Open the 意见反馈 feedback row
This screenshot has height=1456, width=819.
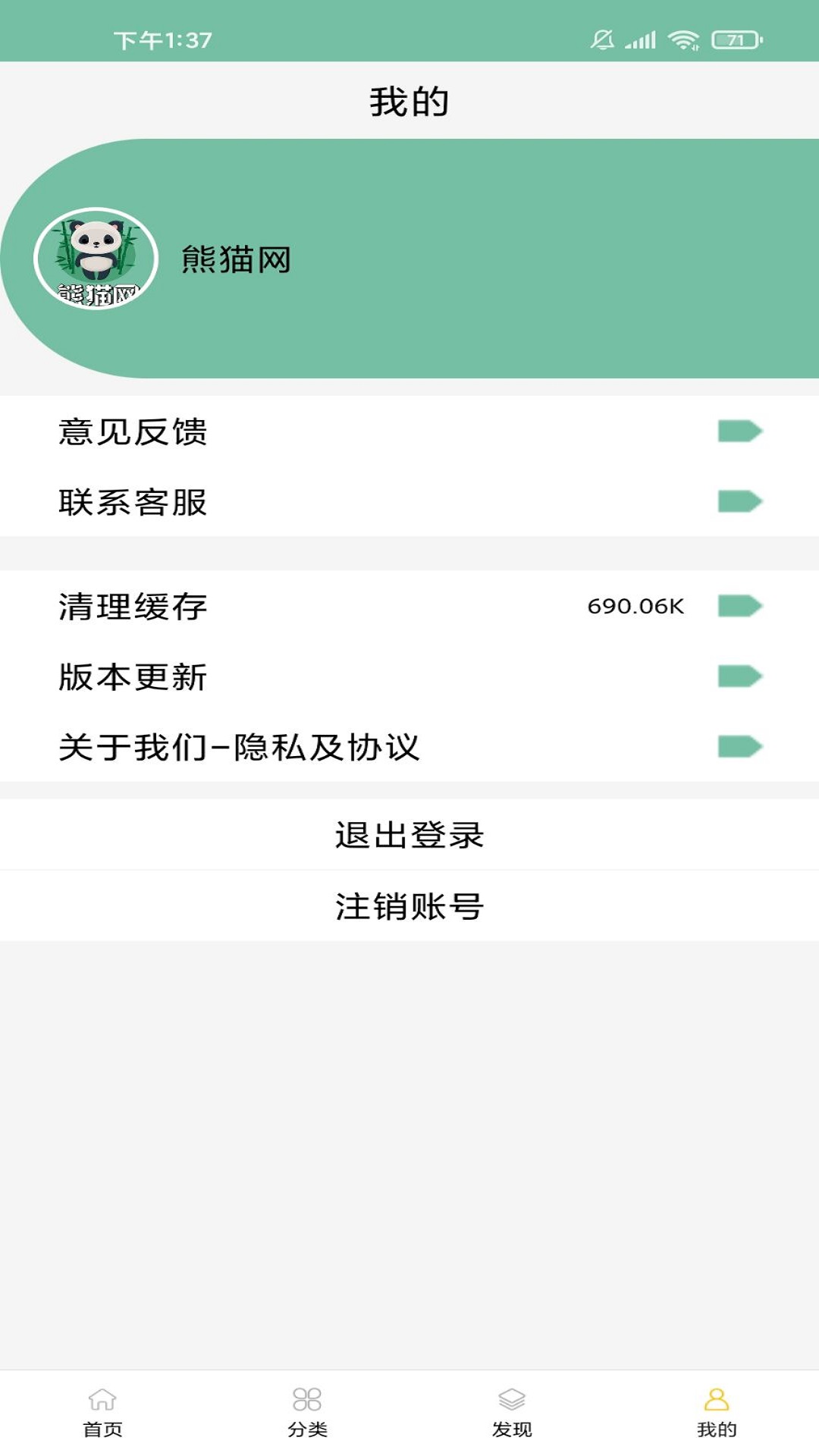(409, 431)
